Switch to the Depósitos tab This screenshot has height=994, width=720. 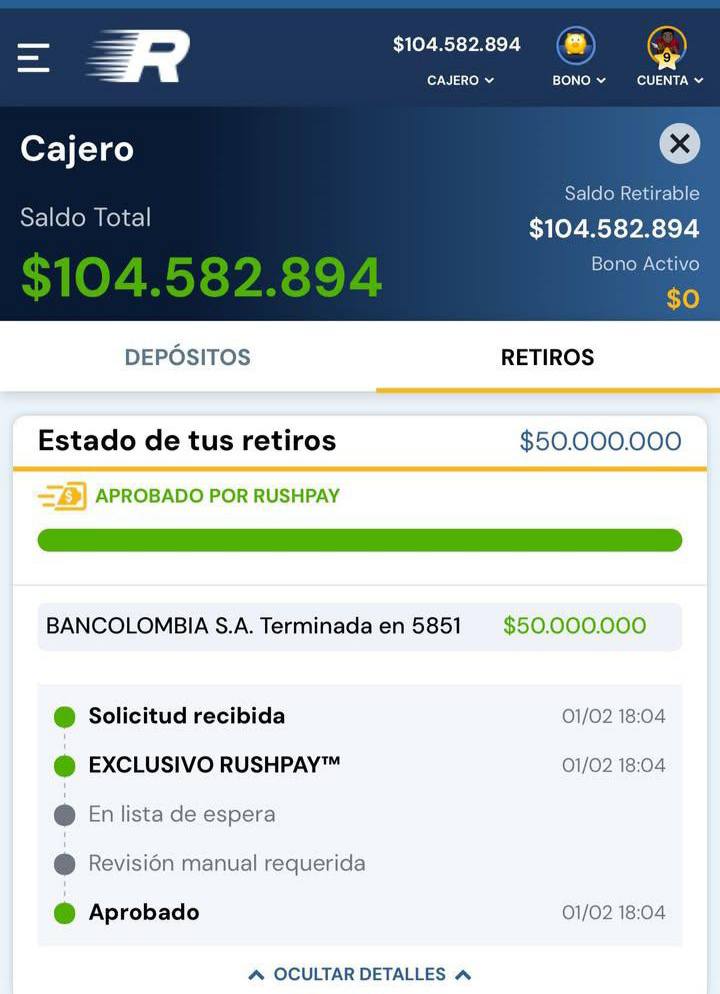[x=187, y=357]
